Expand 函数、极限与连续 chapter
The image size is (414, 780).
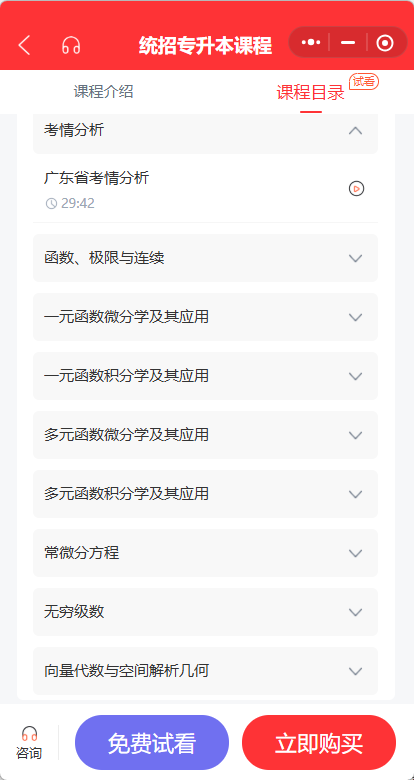(x=206, y=258)
